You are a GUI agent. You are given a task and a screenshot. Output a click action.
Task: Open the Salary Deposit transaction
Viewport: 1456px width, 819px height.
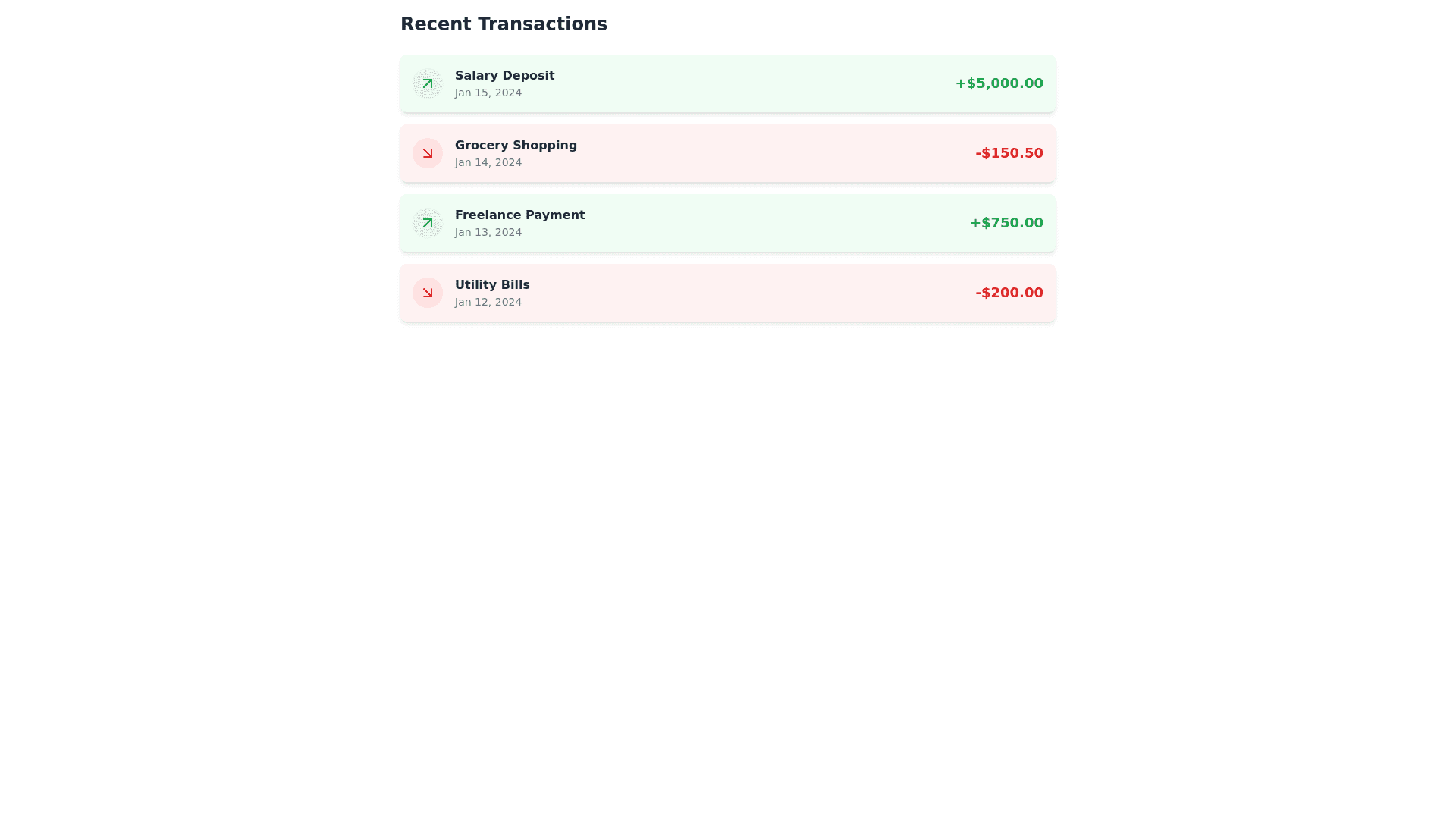[x=726, y=83]
